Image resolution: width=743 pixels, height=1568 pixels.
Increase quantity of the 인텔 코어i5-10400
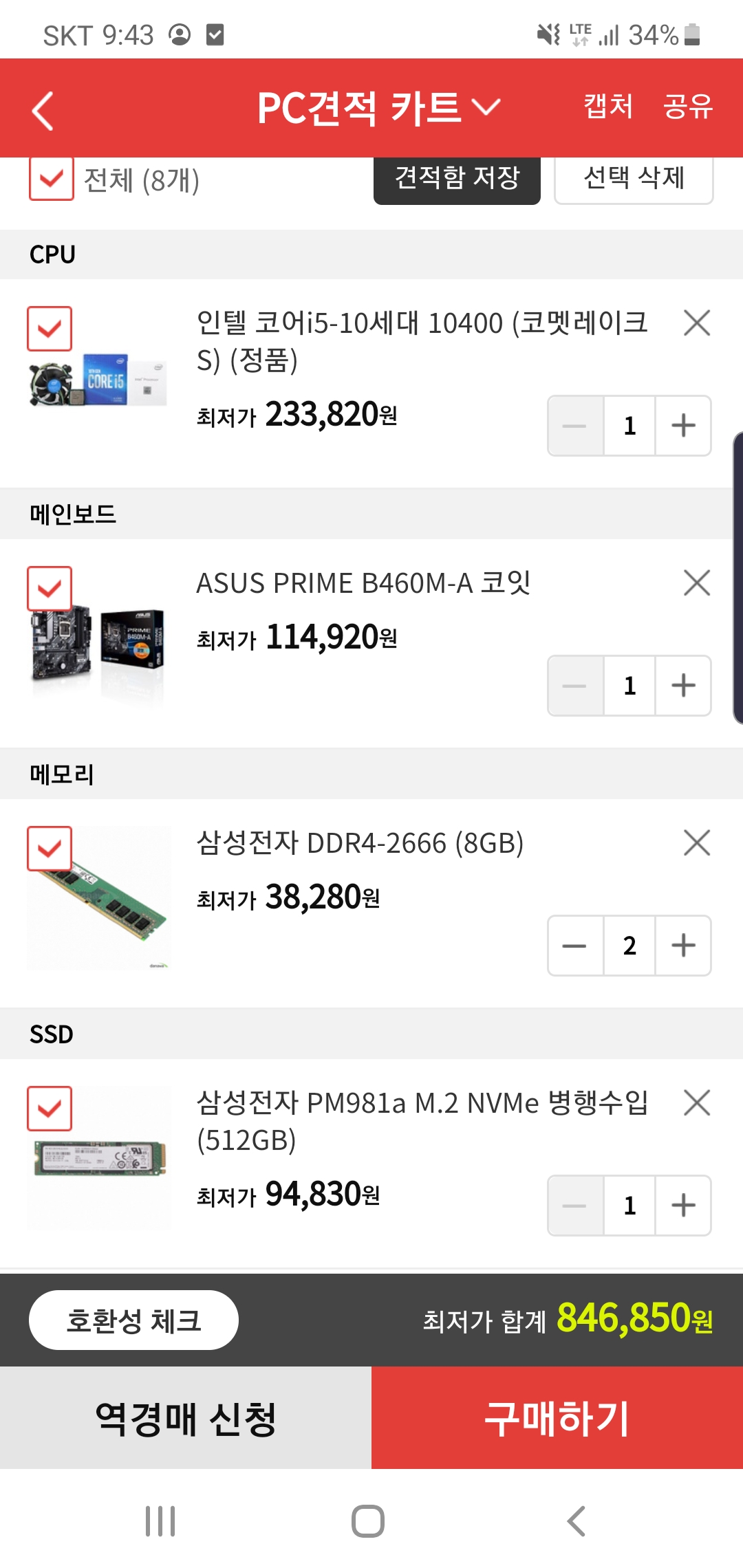click(x=683, y=426)
